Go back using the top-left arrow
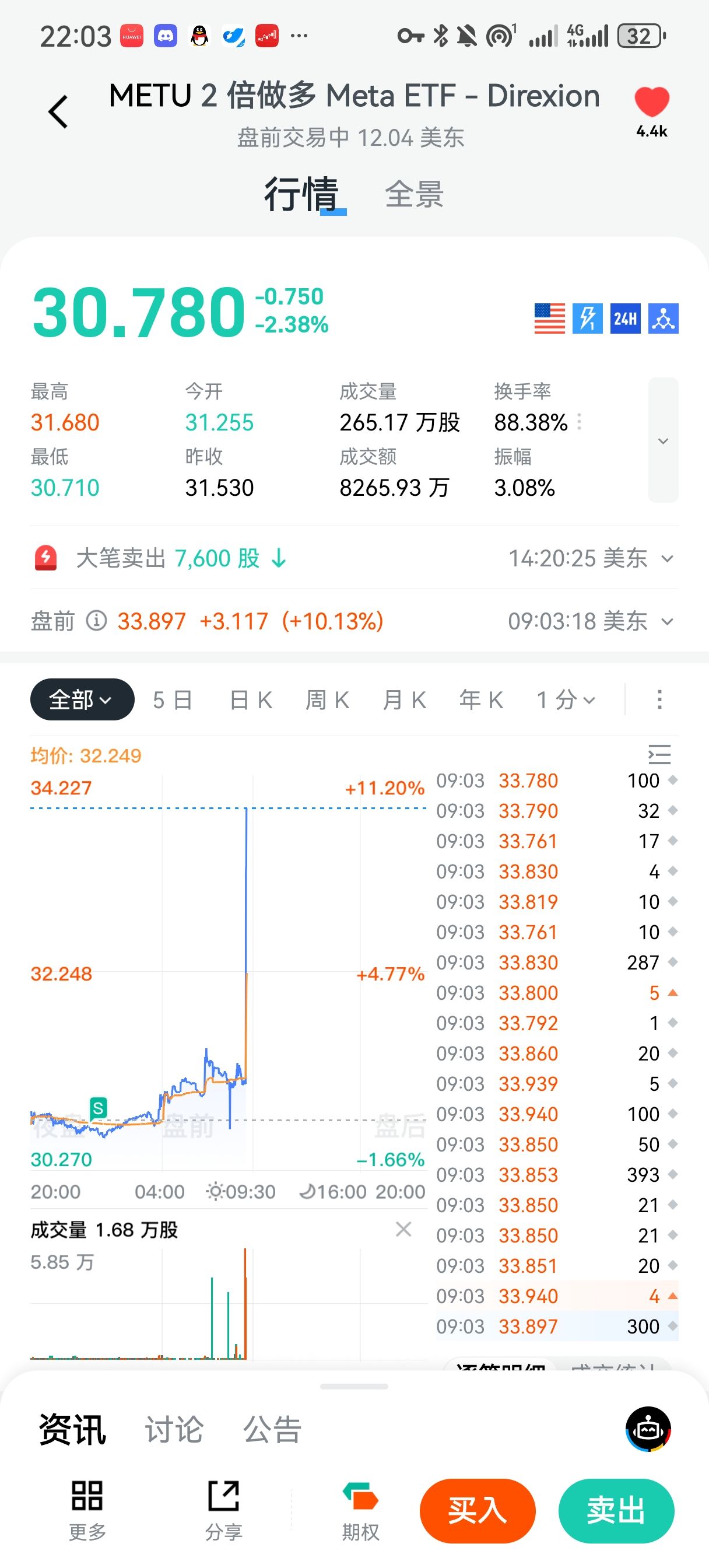 pos(58,112)
